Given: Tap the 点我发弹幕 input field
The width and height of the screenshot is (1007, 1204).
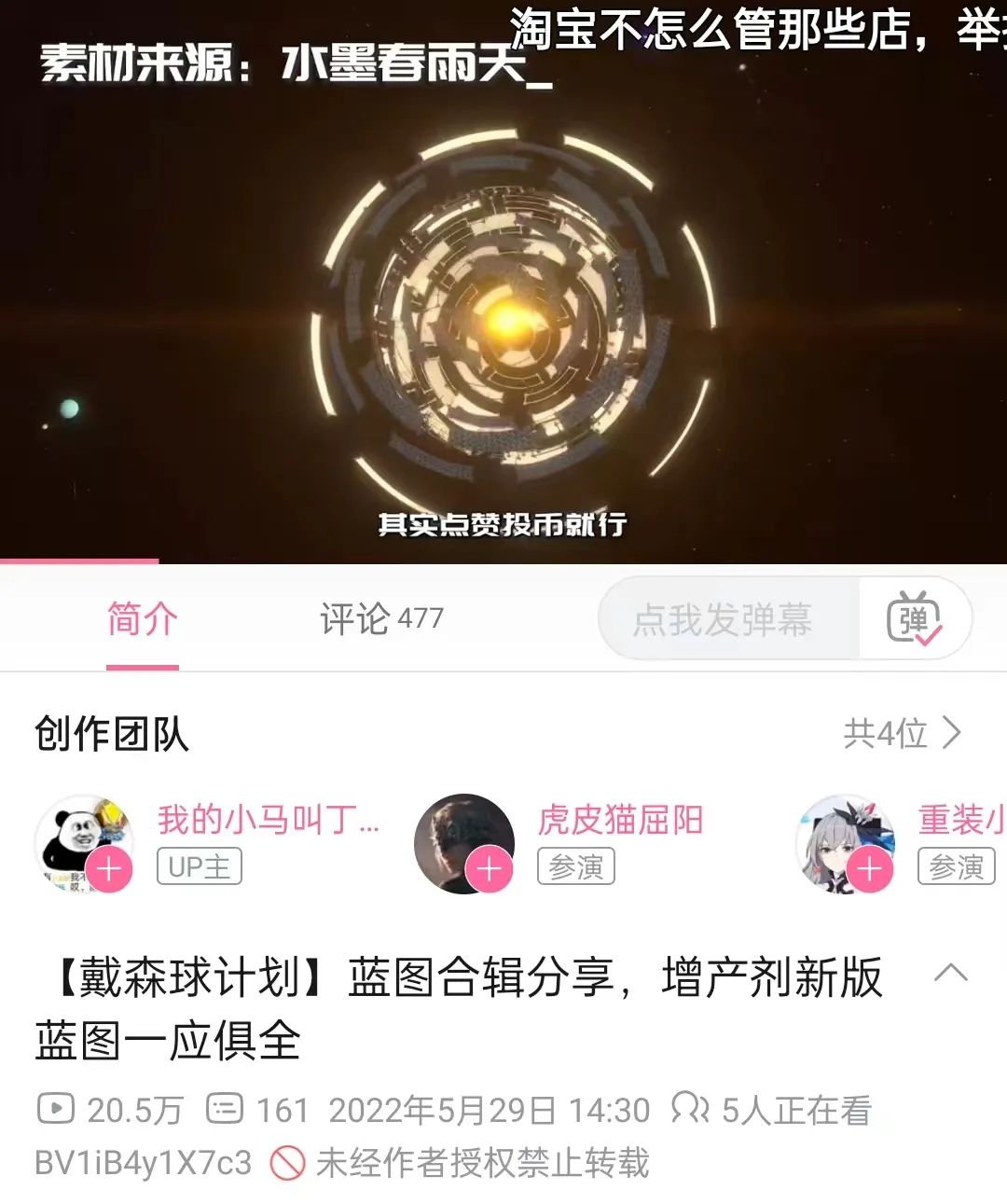Looking at the screenshot, I should [724, 619].
